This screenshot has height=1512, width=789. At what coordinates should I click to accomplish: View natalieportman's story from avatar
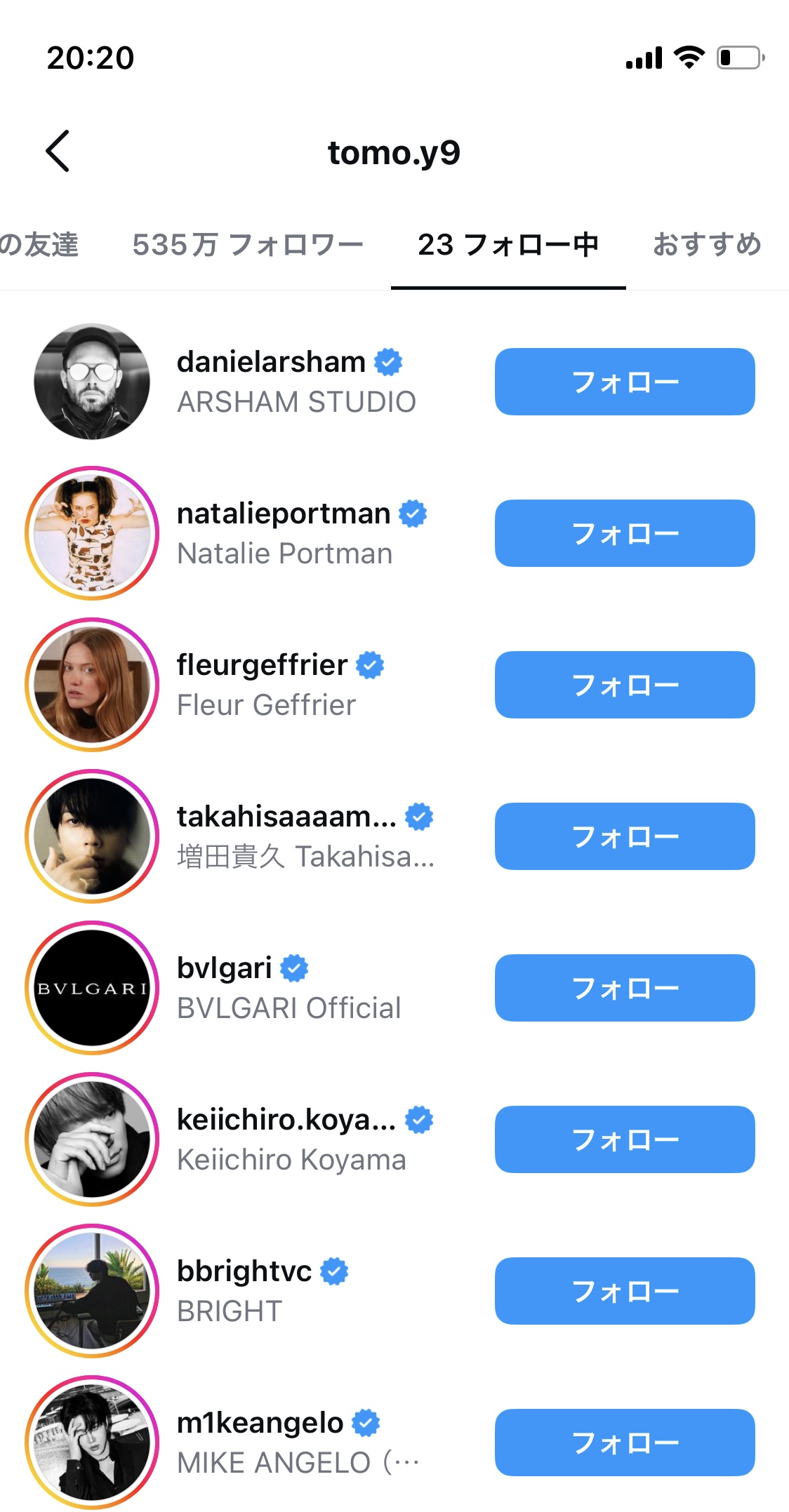pos(92,533)
